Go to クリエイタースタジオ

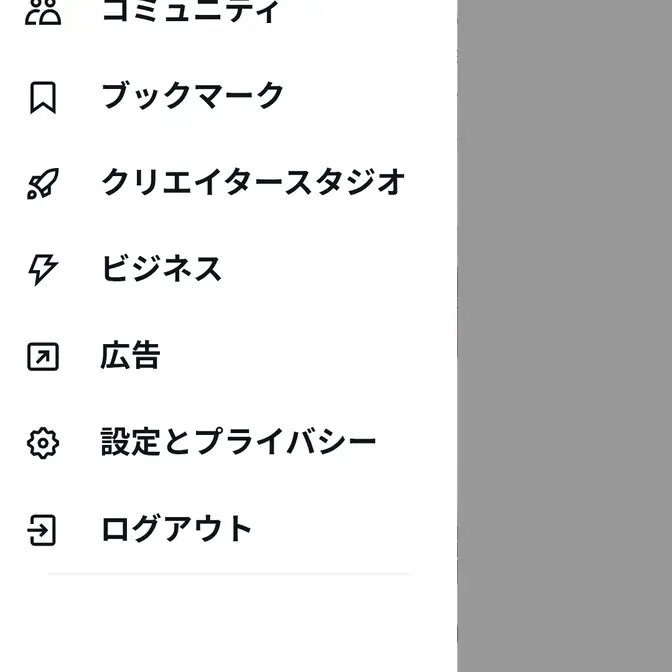tap(253, 183)
